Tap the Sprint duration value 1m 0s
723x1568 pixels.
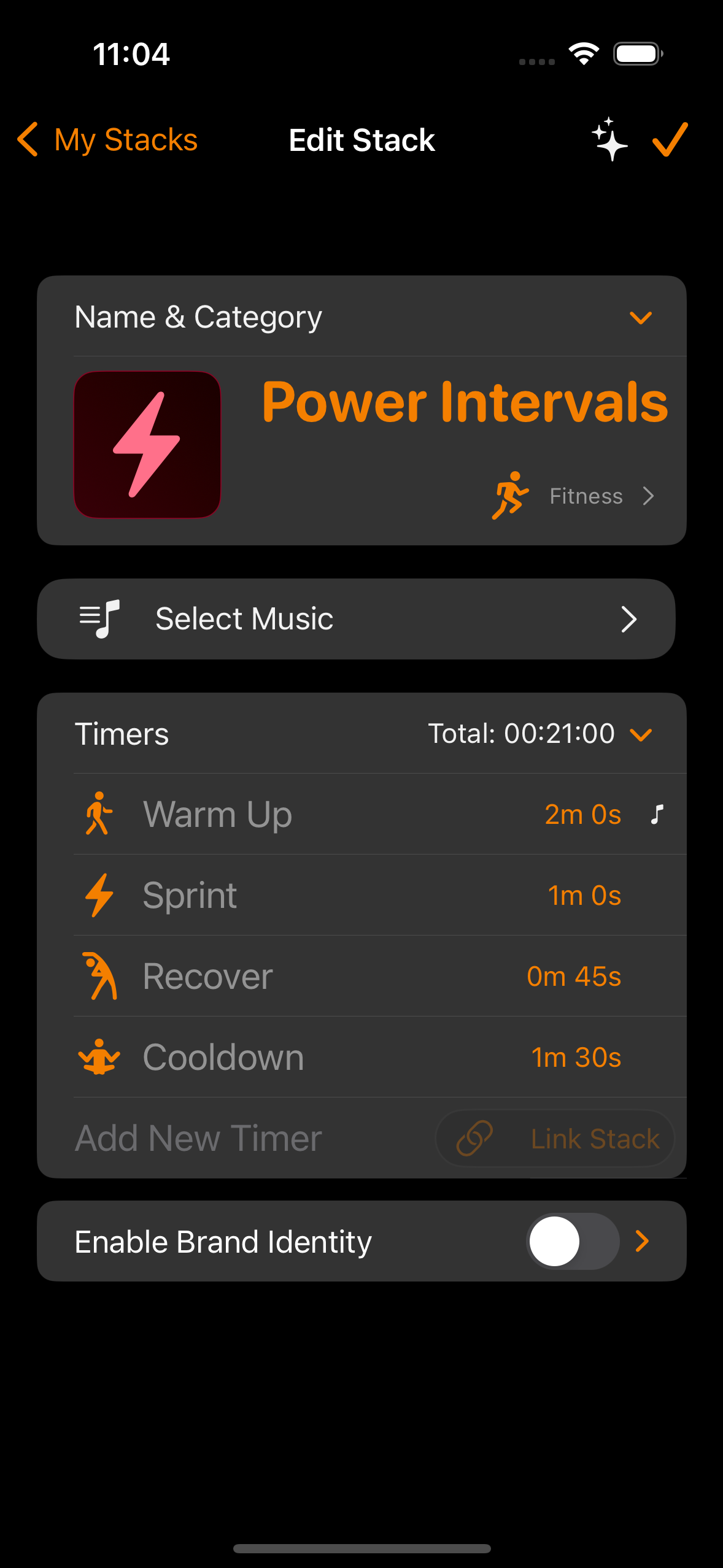[x=584, y=895]
